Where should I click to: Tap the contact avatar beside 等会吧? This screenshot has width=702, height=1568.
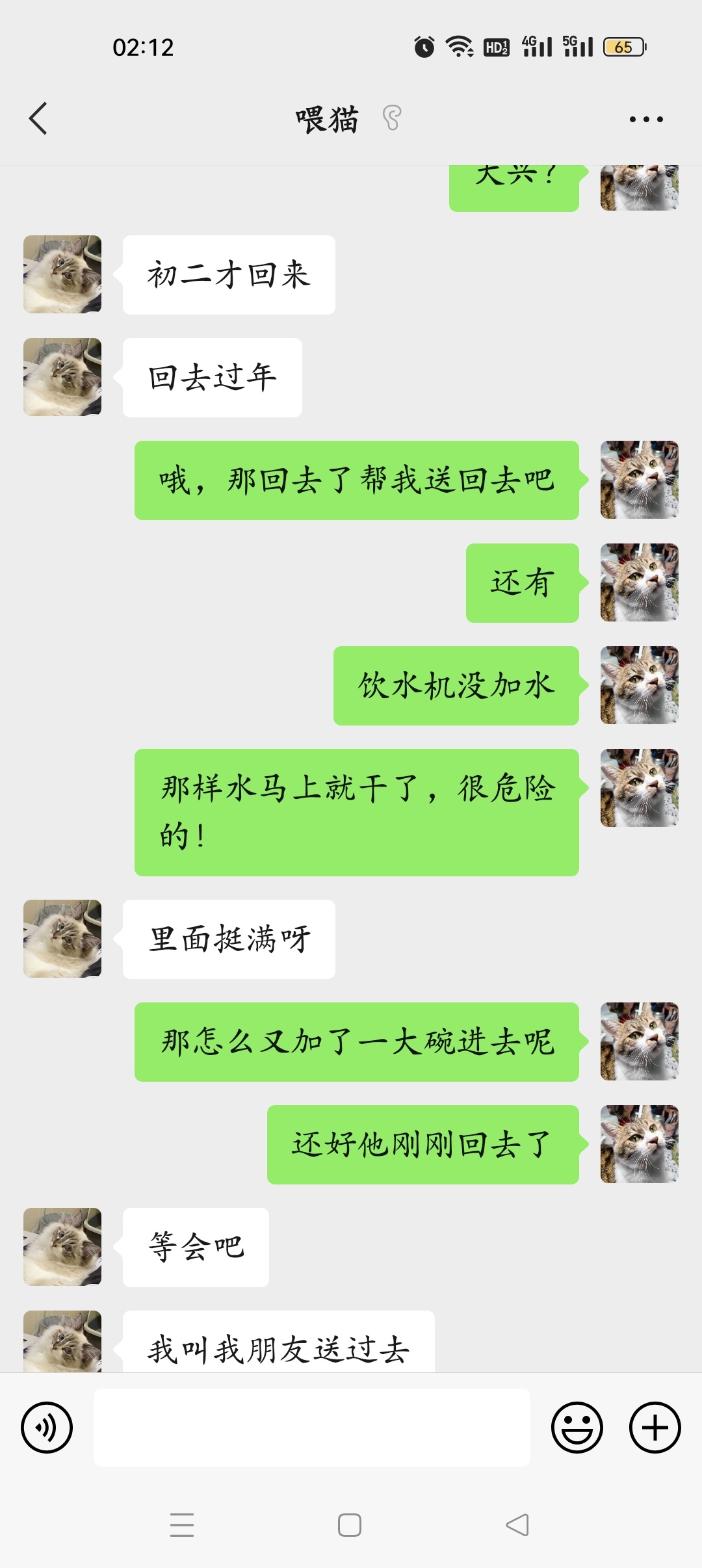coord(62,1247)
